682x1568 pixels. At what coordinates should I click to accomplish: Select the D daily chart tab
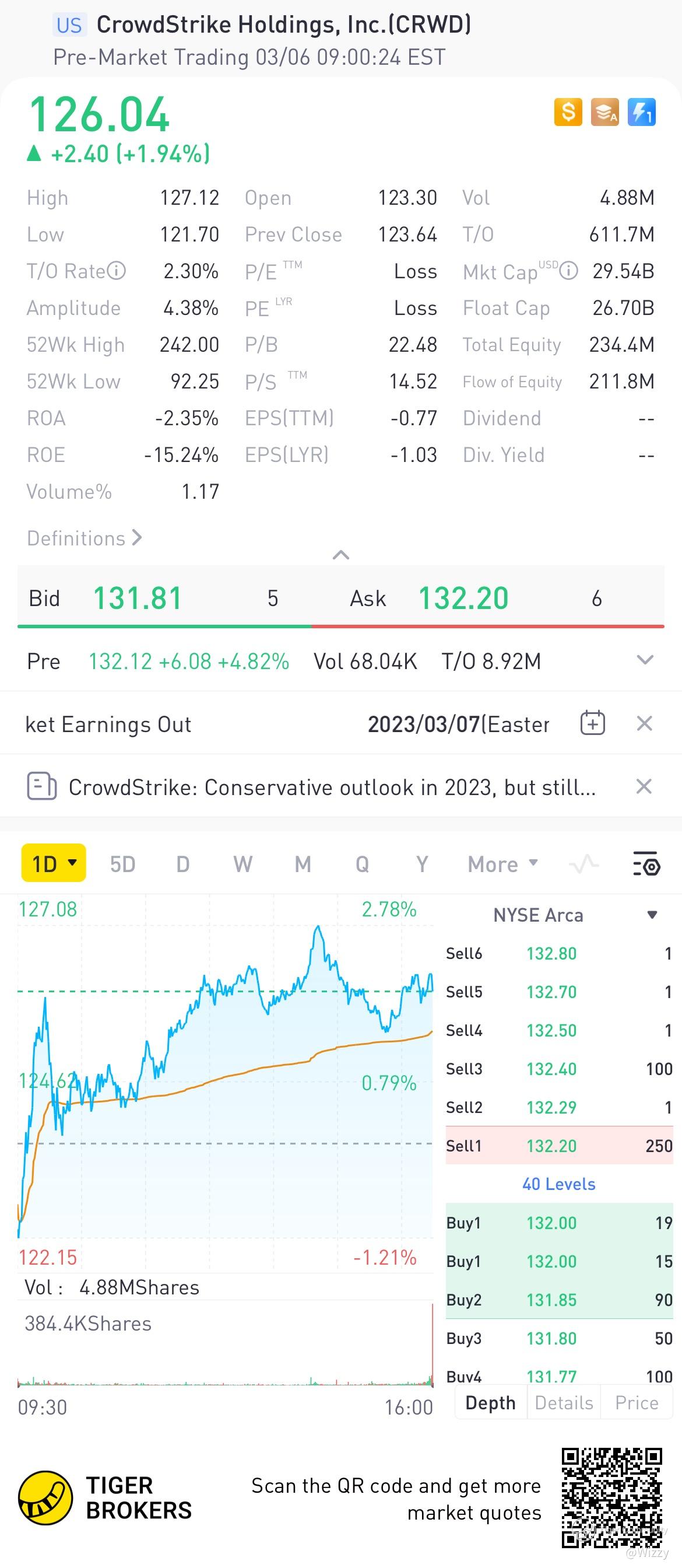(182, 864)
